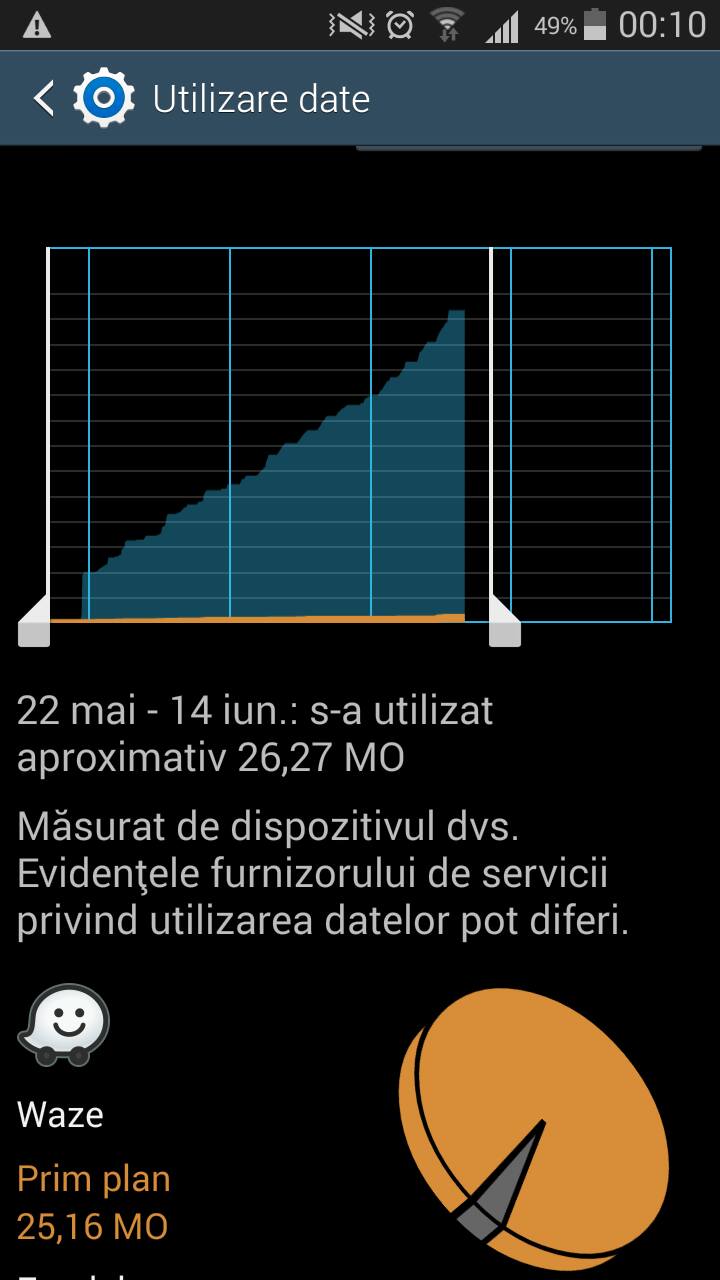Tap the left date range handle

(x=35, y=622)
